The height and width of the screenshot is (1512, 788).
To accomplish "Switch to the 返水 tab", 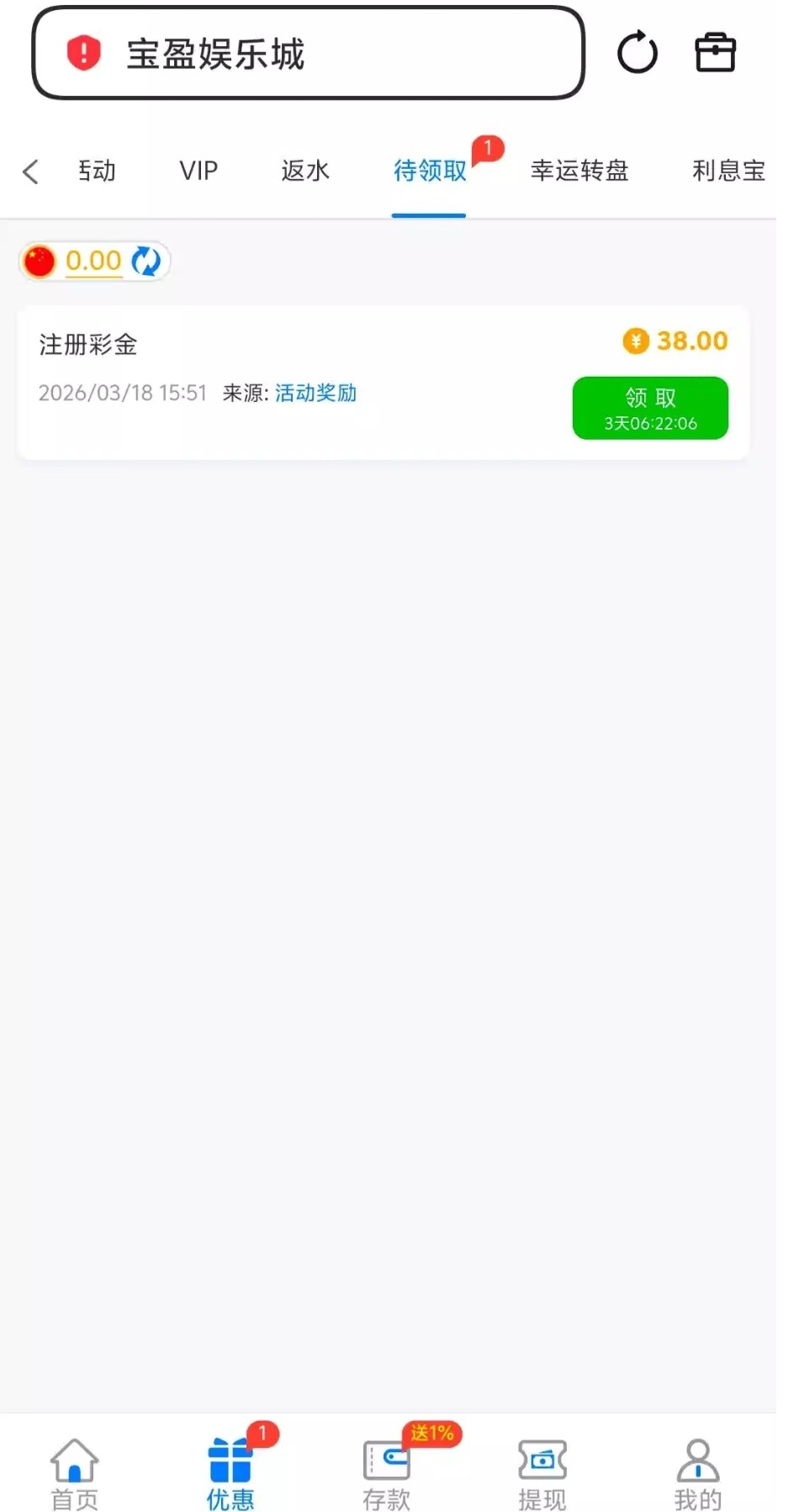I will 304,171.
